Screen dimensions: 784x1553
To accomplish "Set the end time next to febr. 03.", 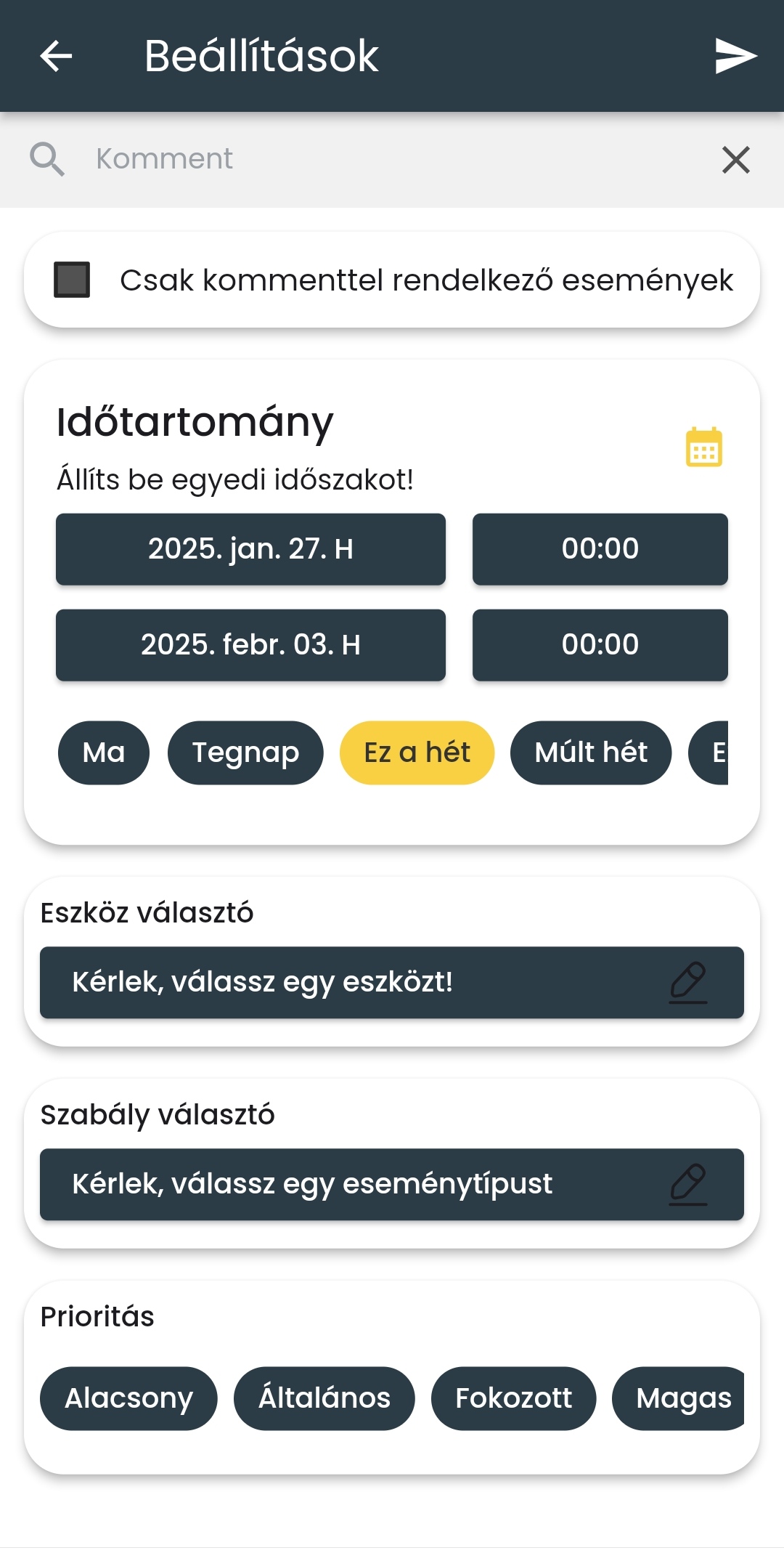I will pos(600,645).
